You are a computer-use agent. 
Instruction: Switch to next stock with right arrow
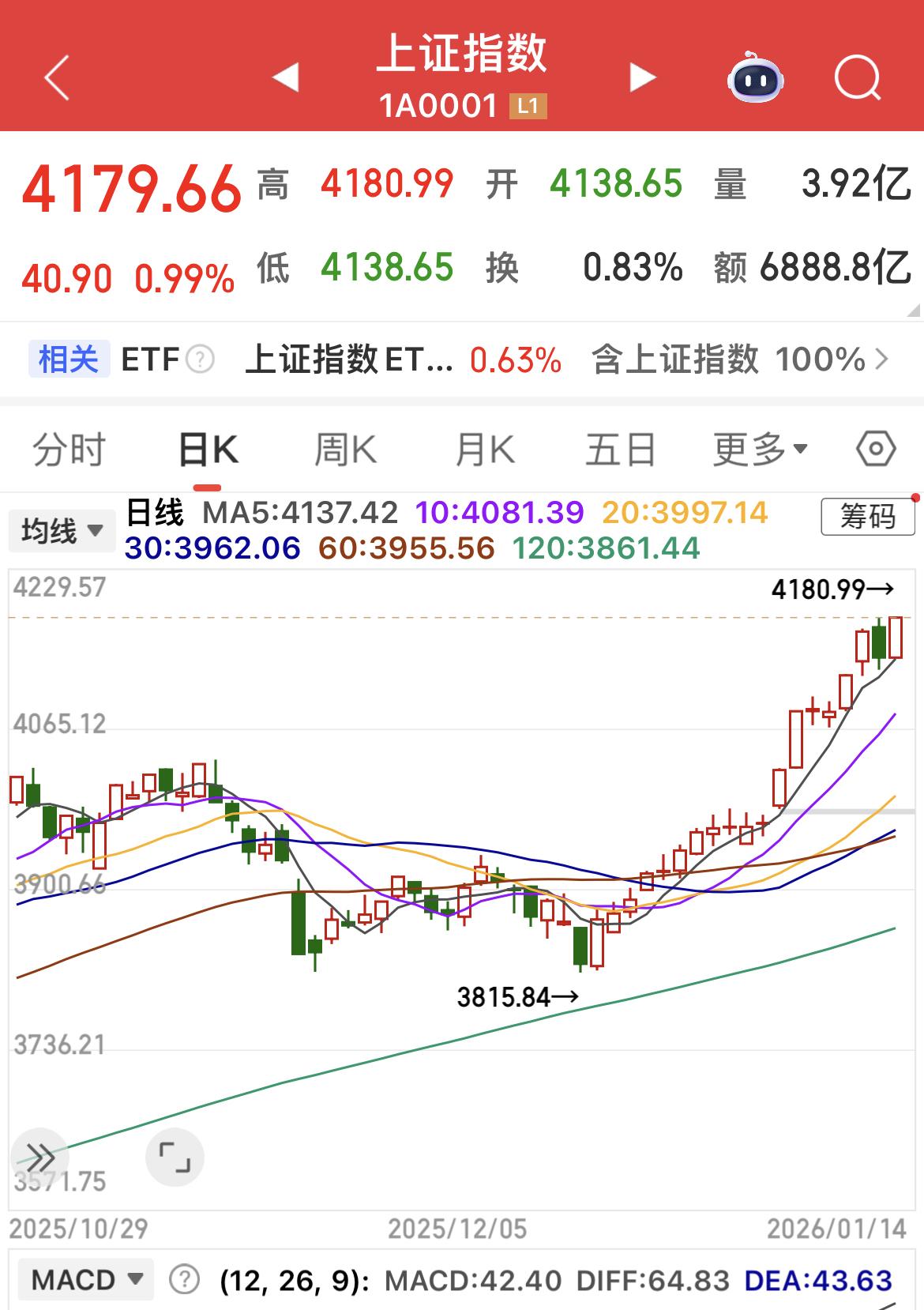(641, 75)
